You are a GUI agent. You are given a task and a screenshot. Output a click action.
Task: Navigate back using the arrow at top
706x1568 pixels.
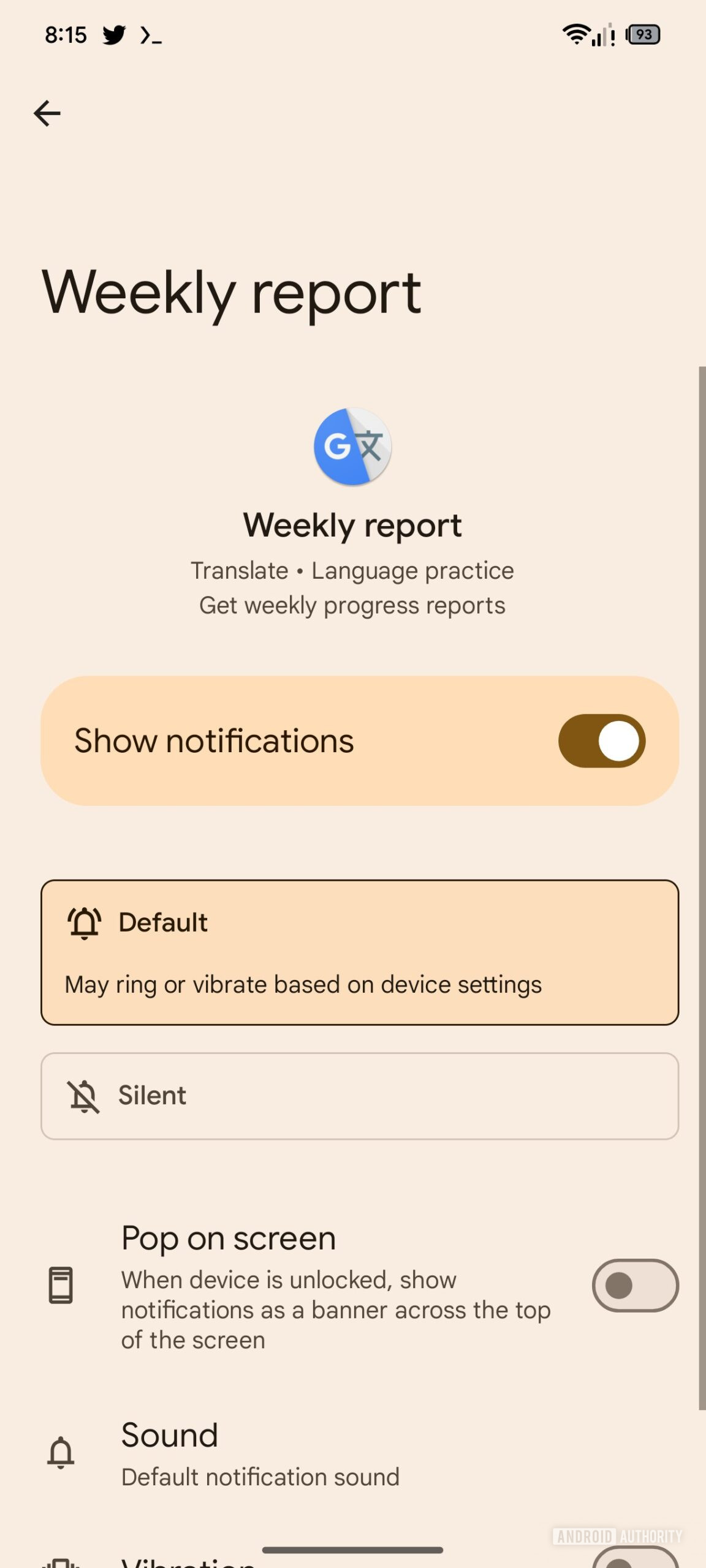click(x=47, y=113)
